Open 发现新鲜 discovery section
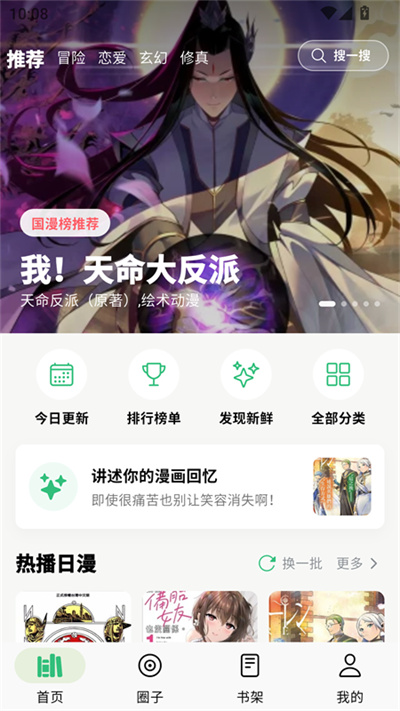The image size is (400, 711). tap(246, 387)
